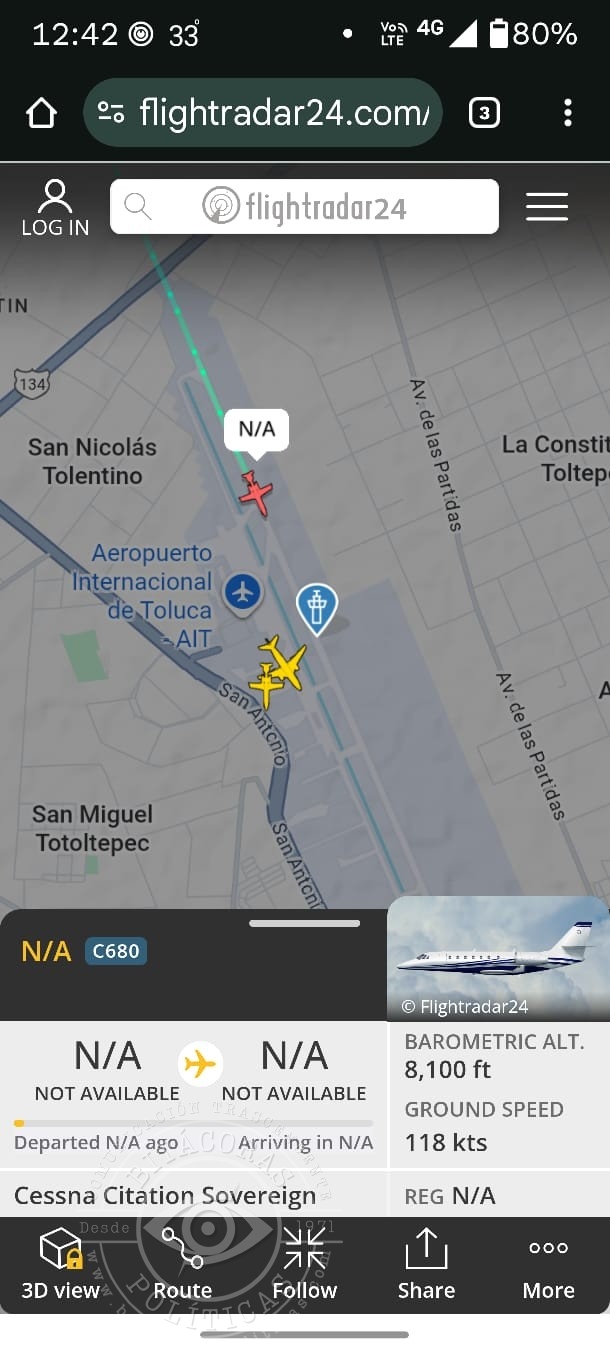
Task: Tap the Toluca airport marker
Action: click(242, 592)
